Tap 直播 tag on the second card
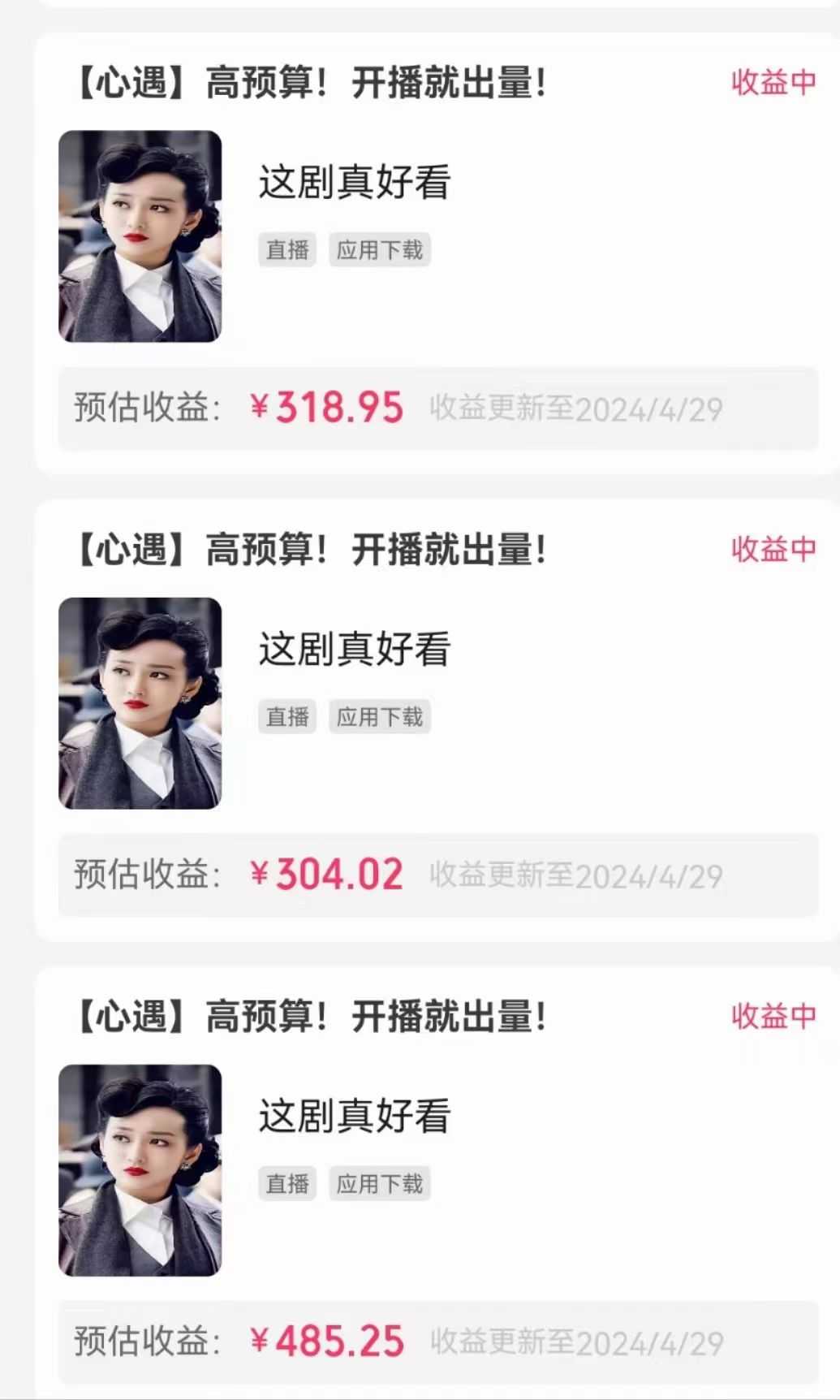 [x=287, y=716]
